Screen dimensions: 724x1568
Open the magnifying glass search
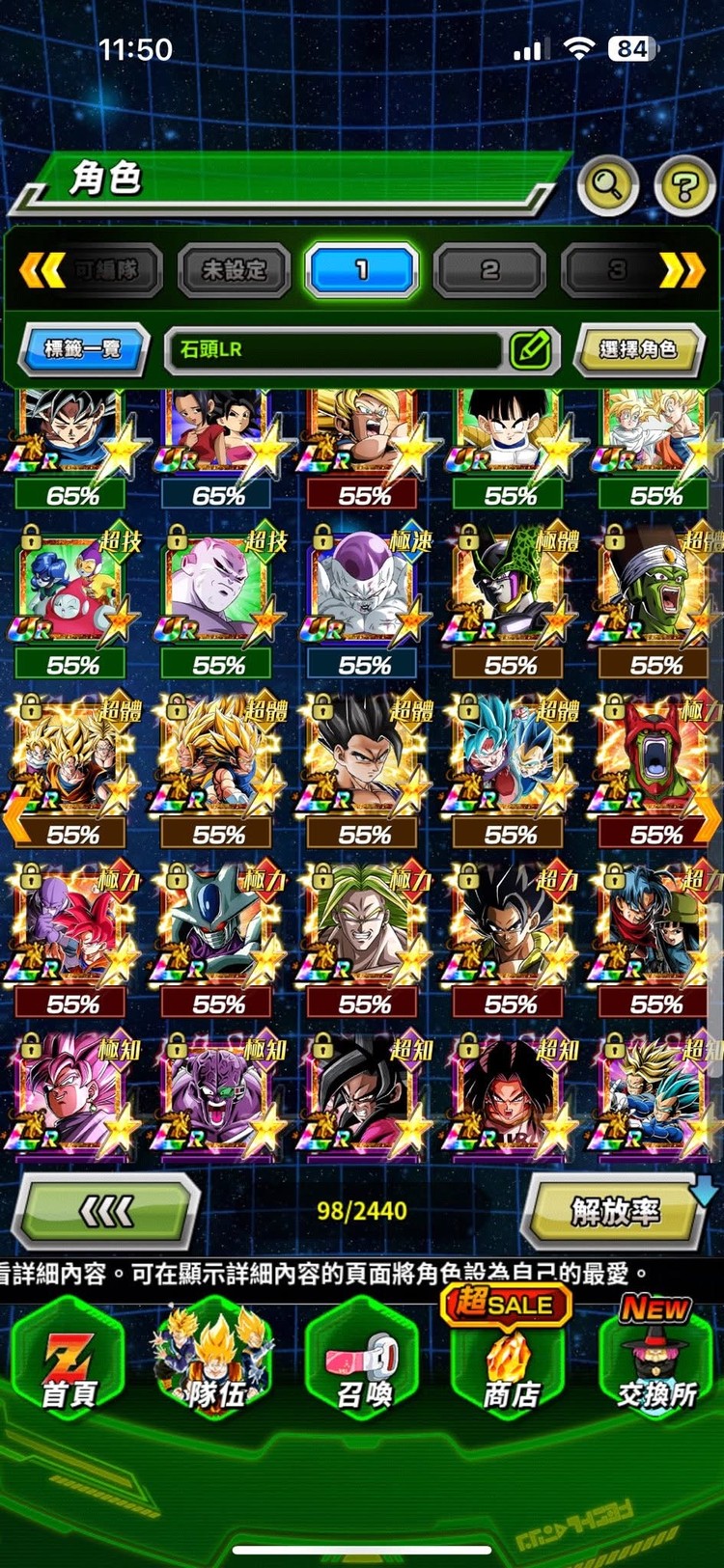pos(607,183)
